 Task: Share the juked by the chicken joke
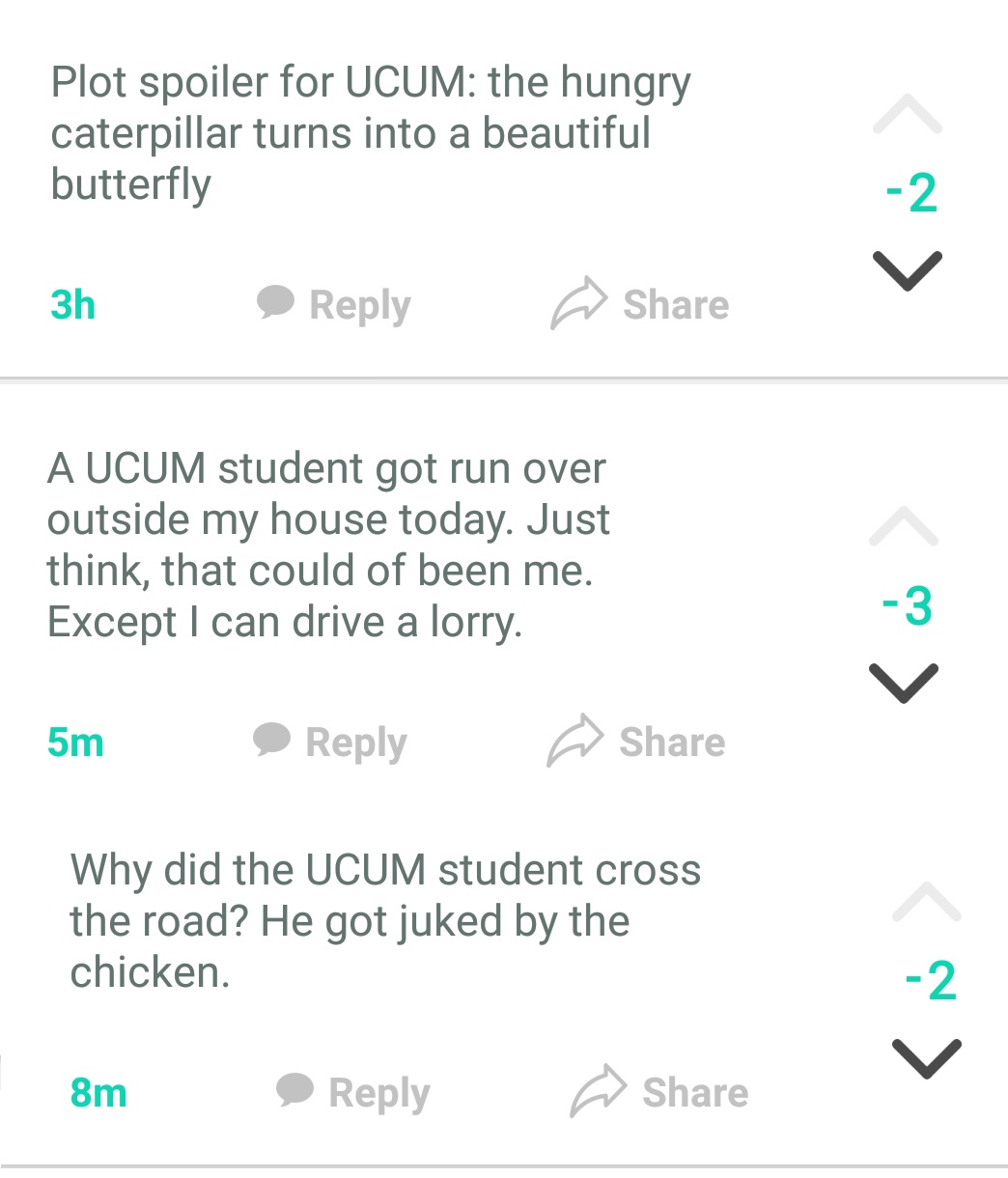tap(658, 1092)
